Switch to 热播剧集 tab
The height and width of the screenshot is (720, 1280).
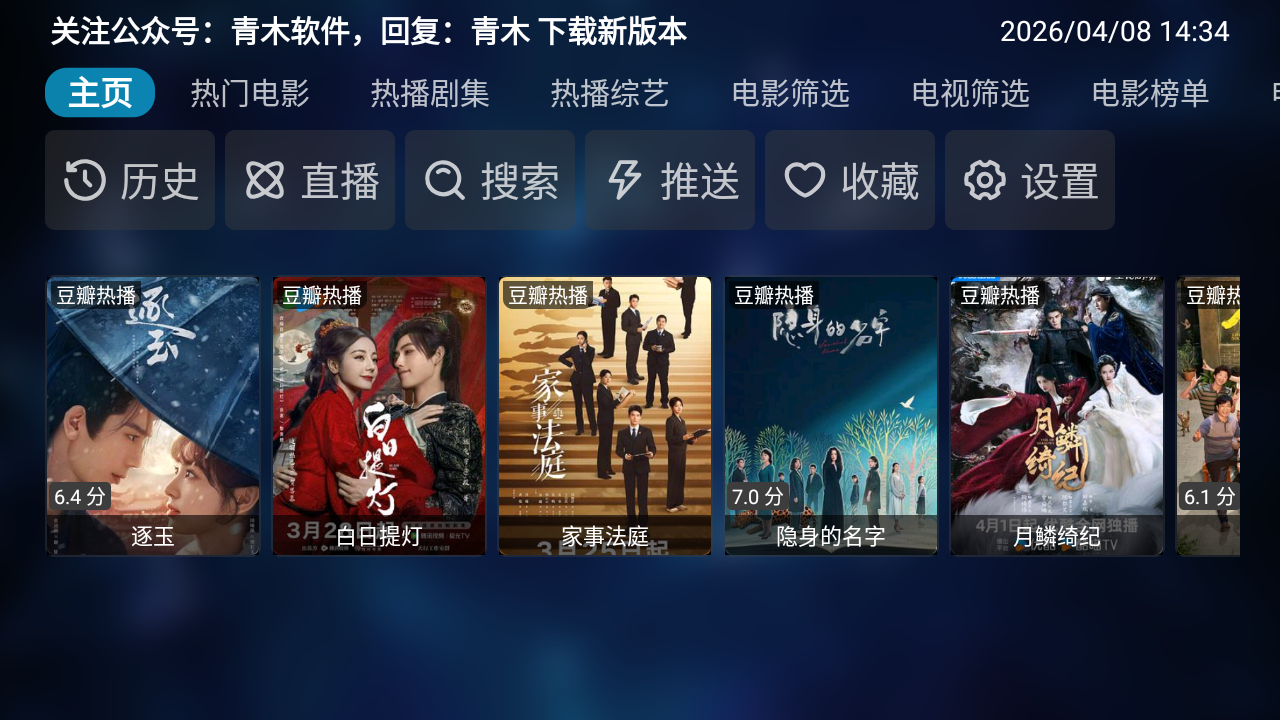pyautogui.click(x=430, y=93)
